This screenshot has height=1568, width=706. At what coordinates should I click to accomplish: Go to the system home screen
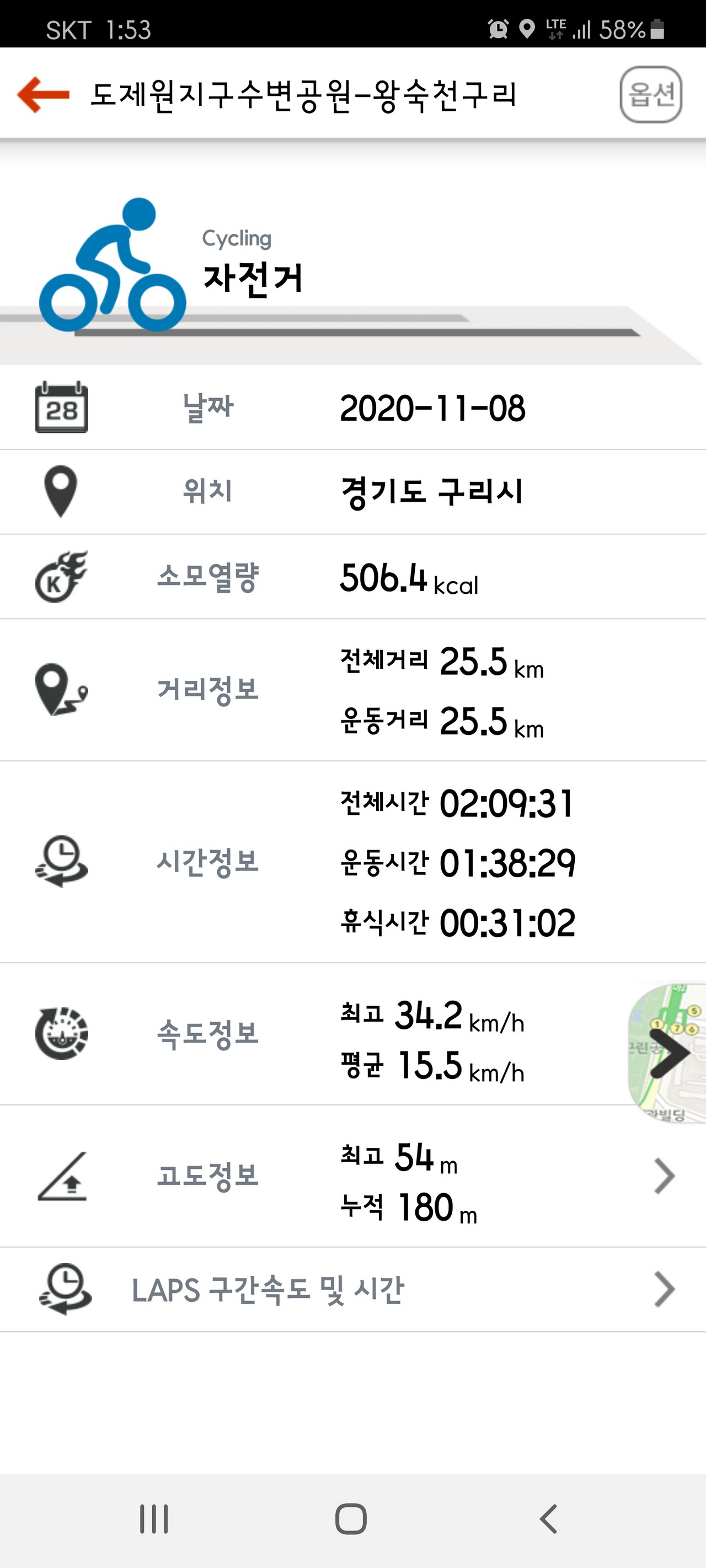351,1519
